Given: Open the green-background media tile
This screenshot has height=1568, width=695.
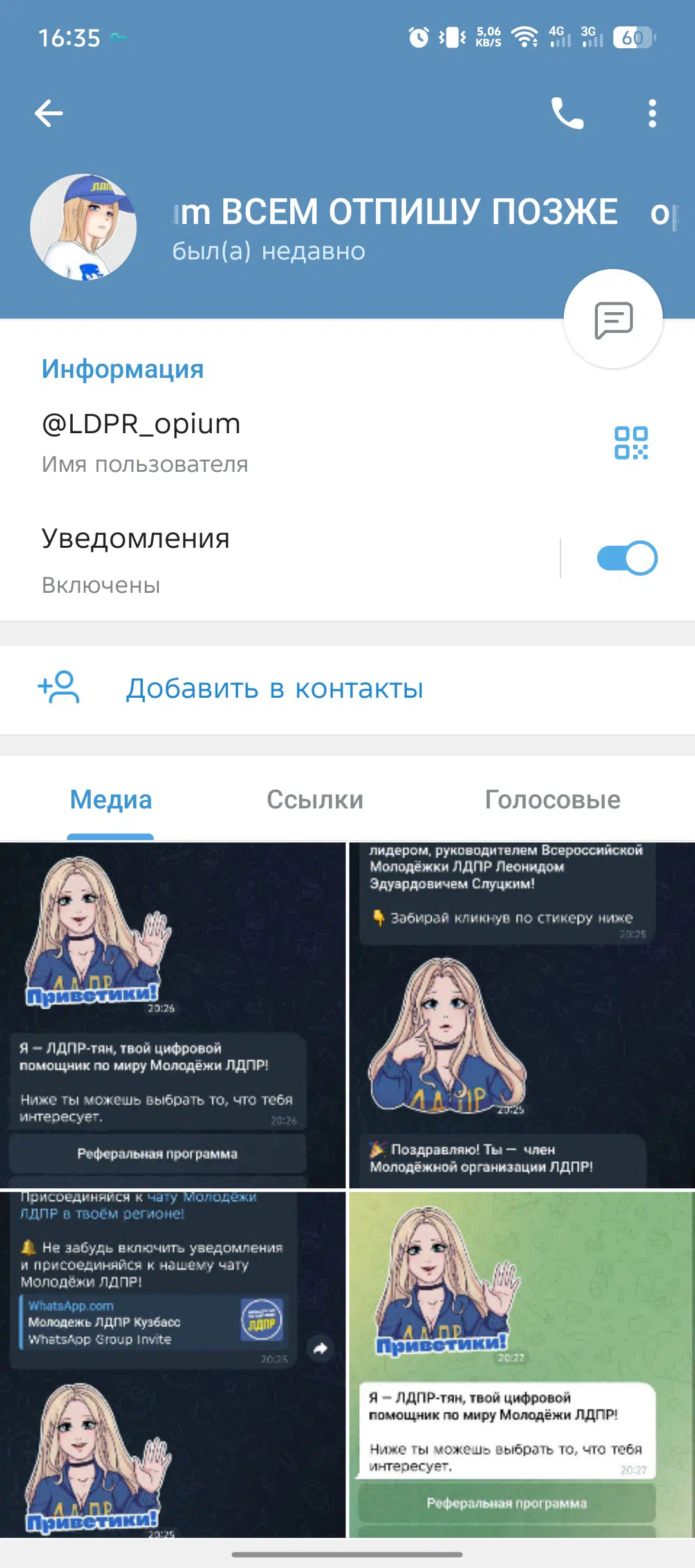Looking at the screenshot, I should click(522, 1365).
